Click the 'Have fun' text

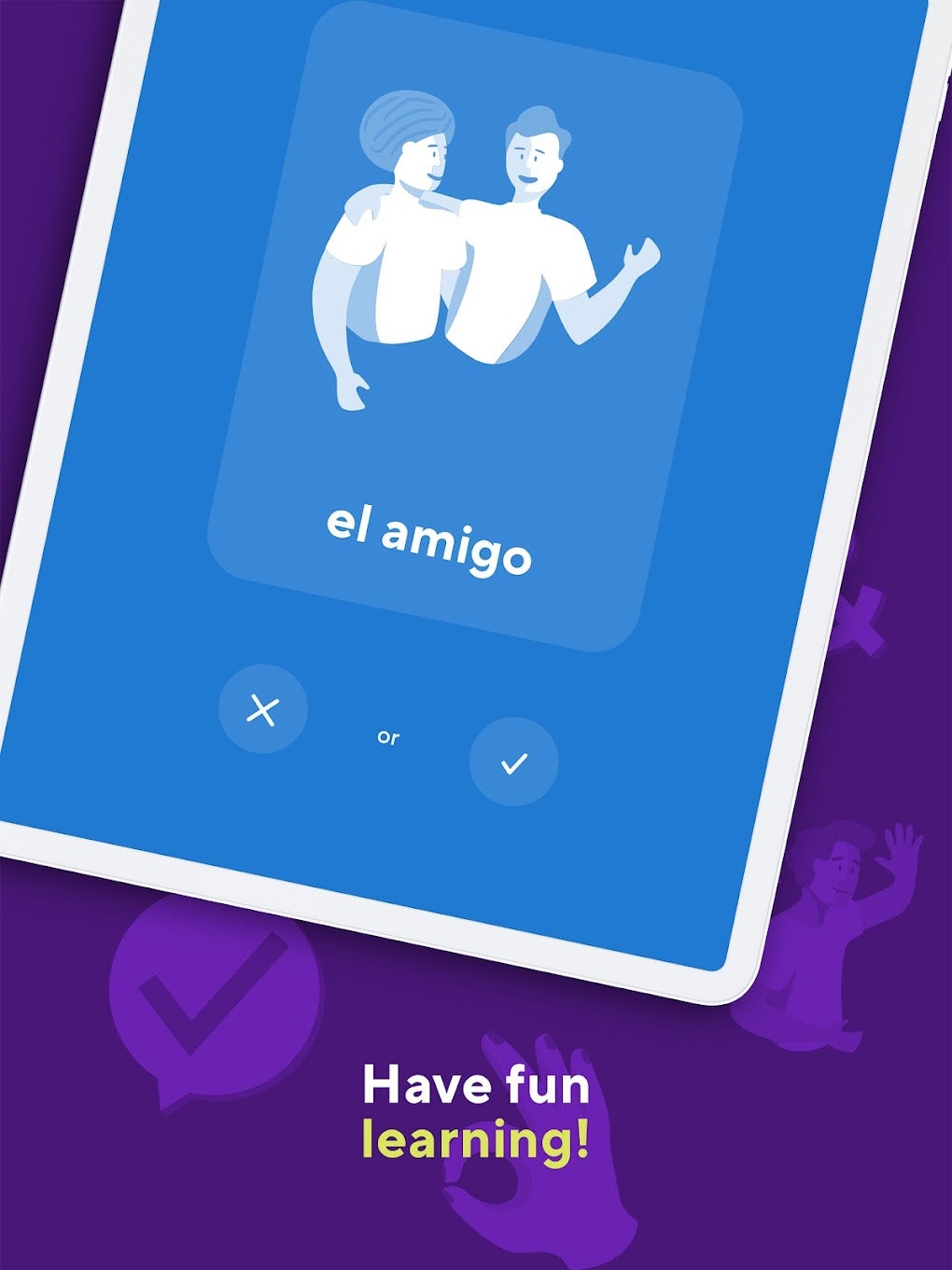[x=478, y=1085]
